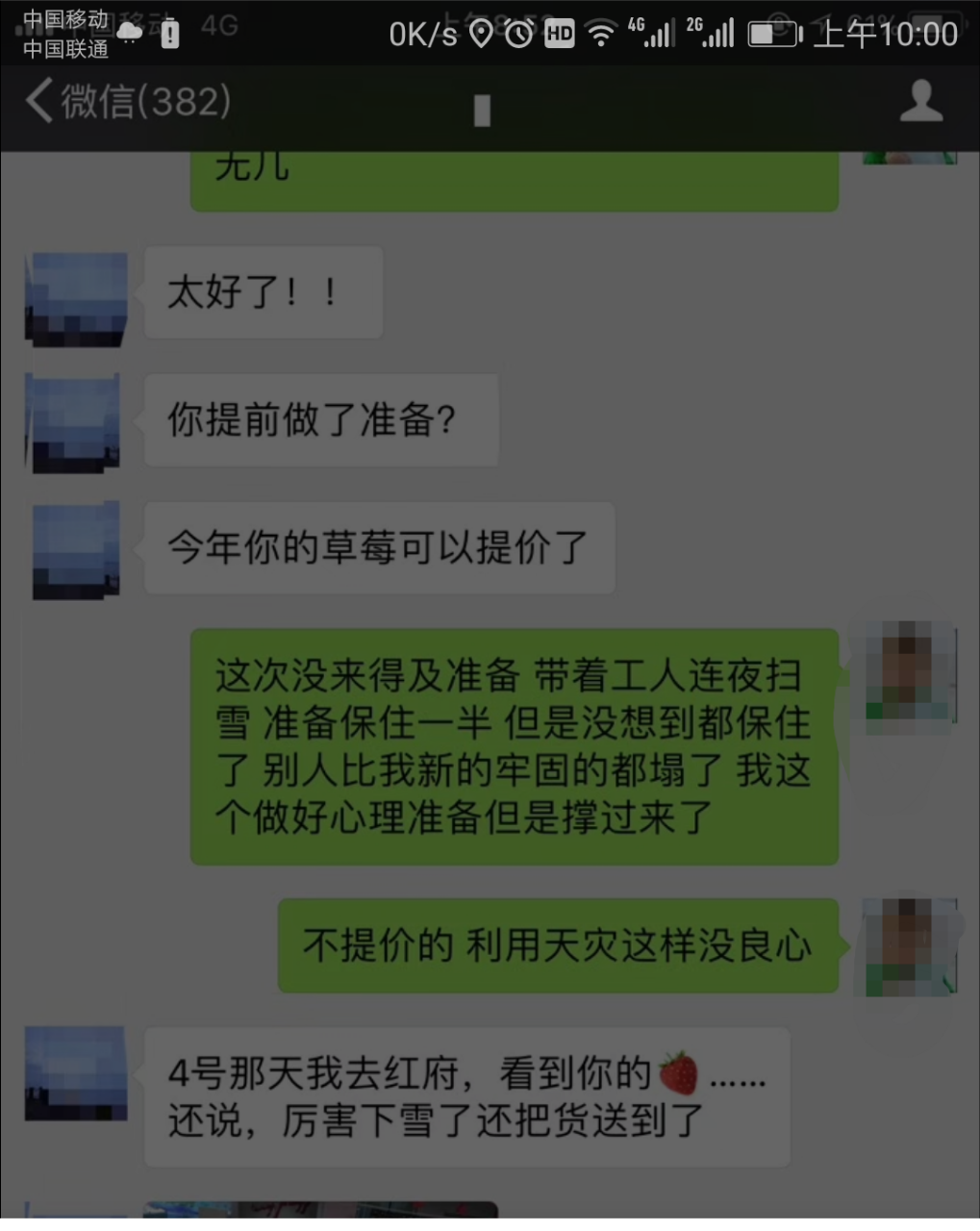The image size is (980, 1231).
Task: Open sender's avatar next to "你提前做了准备?"
Action: [x=76, y=423]
